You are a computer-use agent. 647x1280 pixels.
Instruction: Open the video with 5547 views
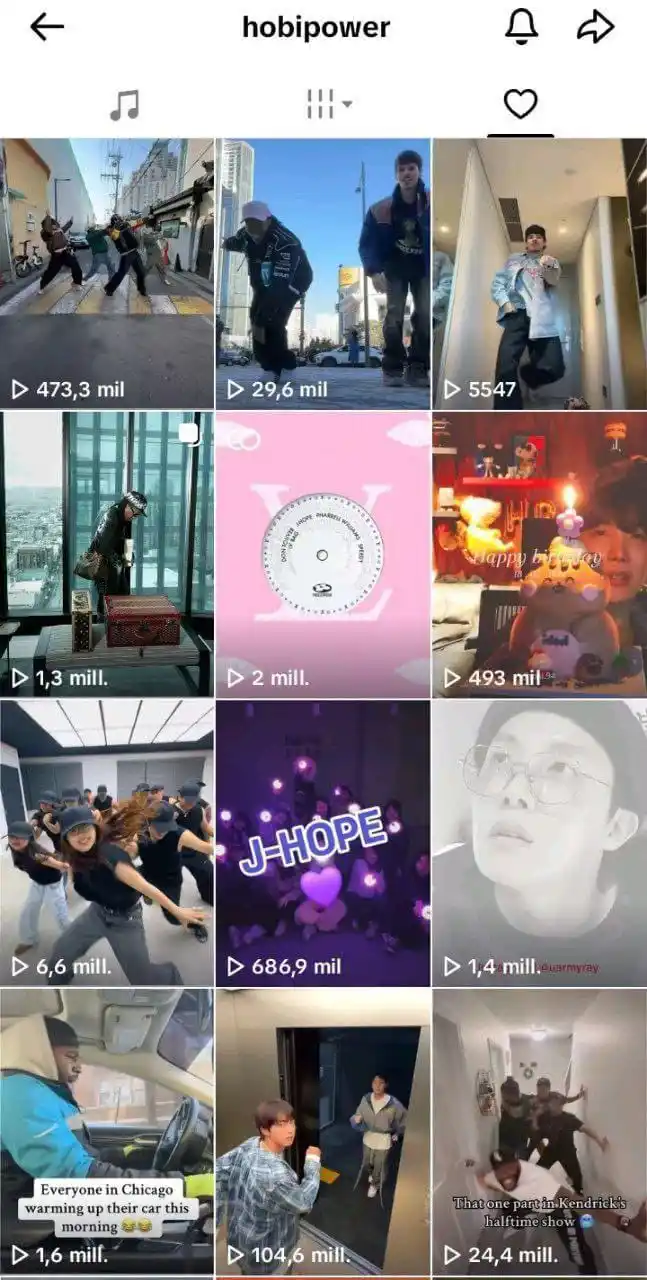coord(539,273)
